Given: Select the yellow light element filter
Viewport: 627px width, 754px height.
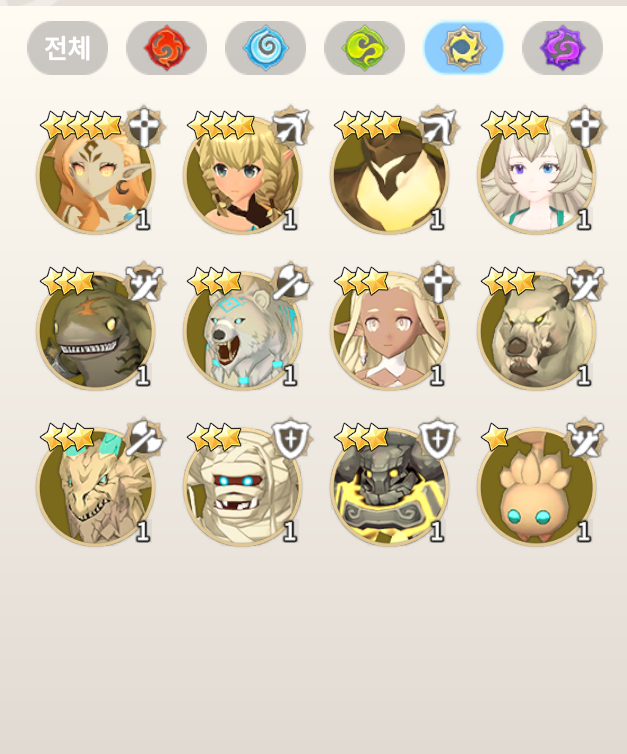Looking at the screenshot, I should tap(463, 48).
